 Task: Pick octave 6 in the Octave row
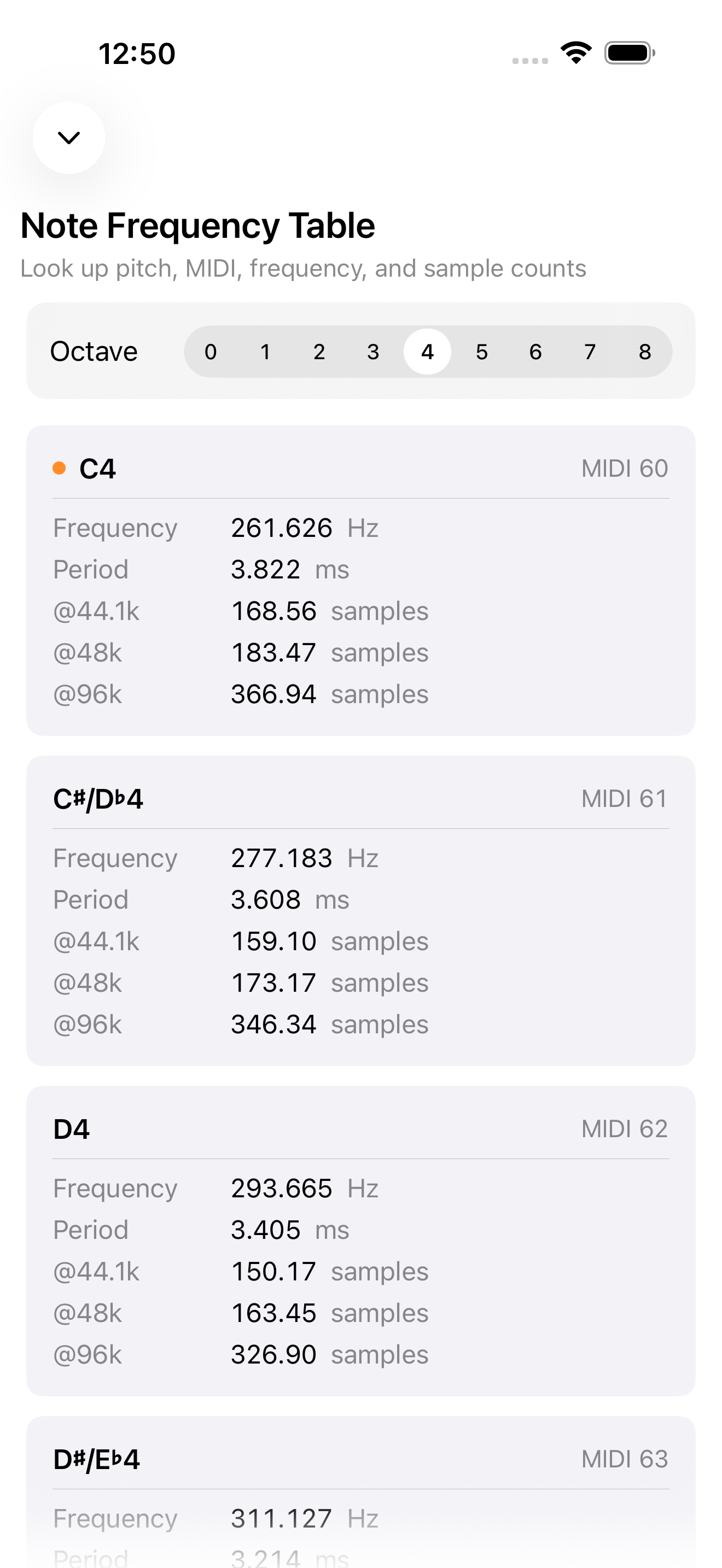535,351
